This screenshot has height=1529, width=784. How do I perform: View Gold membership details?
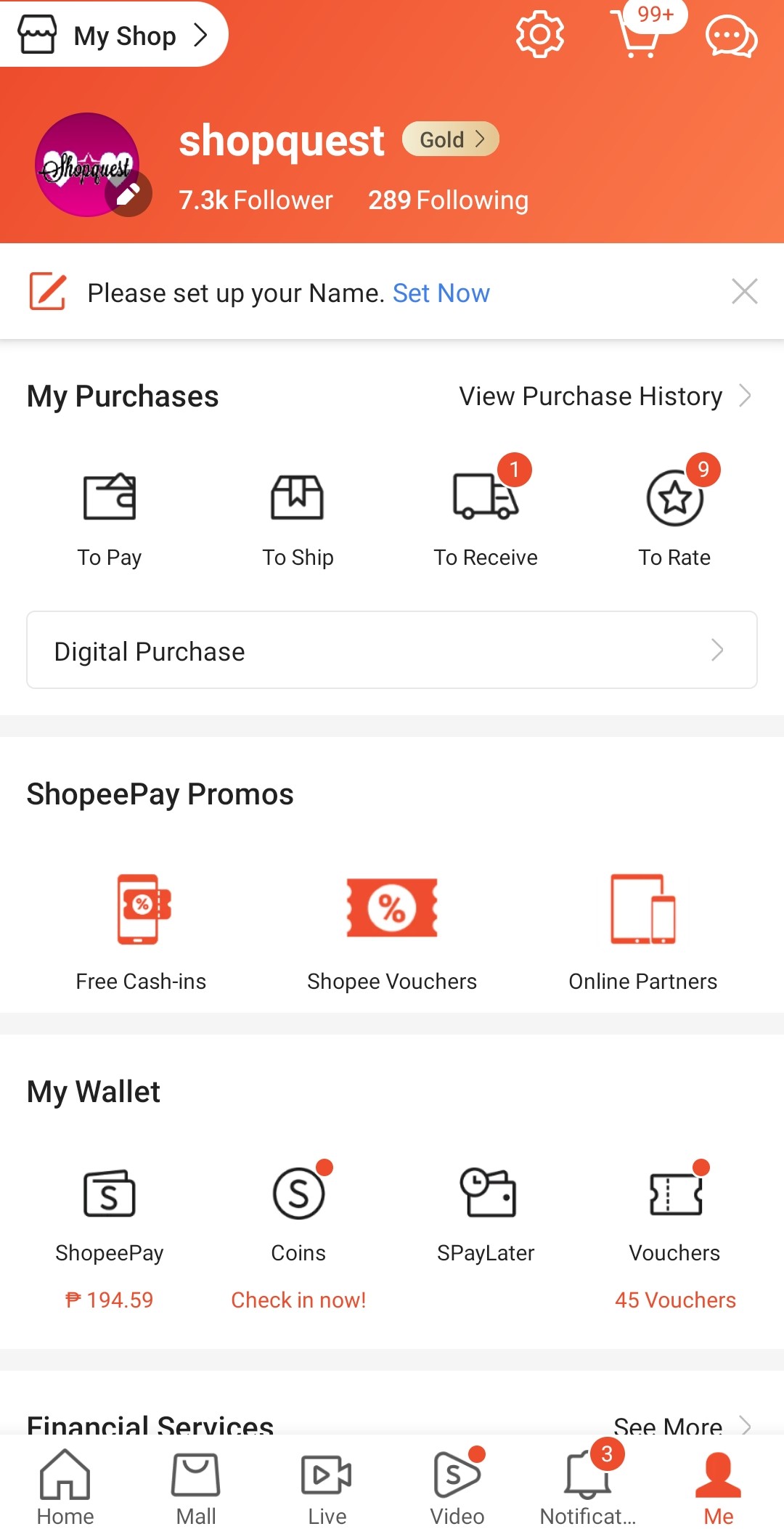click(451, 139)
